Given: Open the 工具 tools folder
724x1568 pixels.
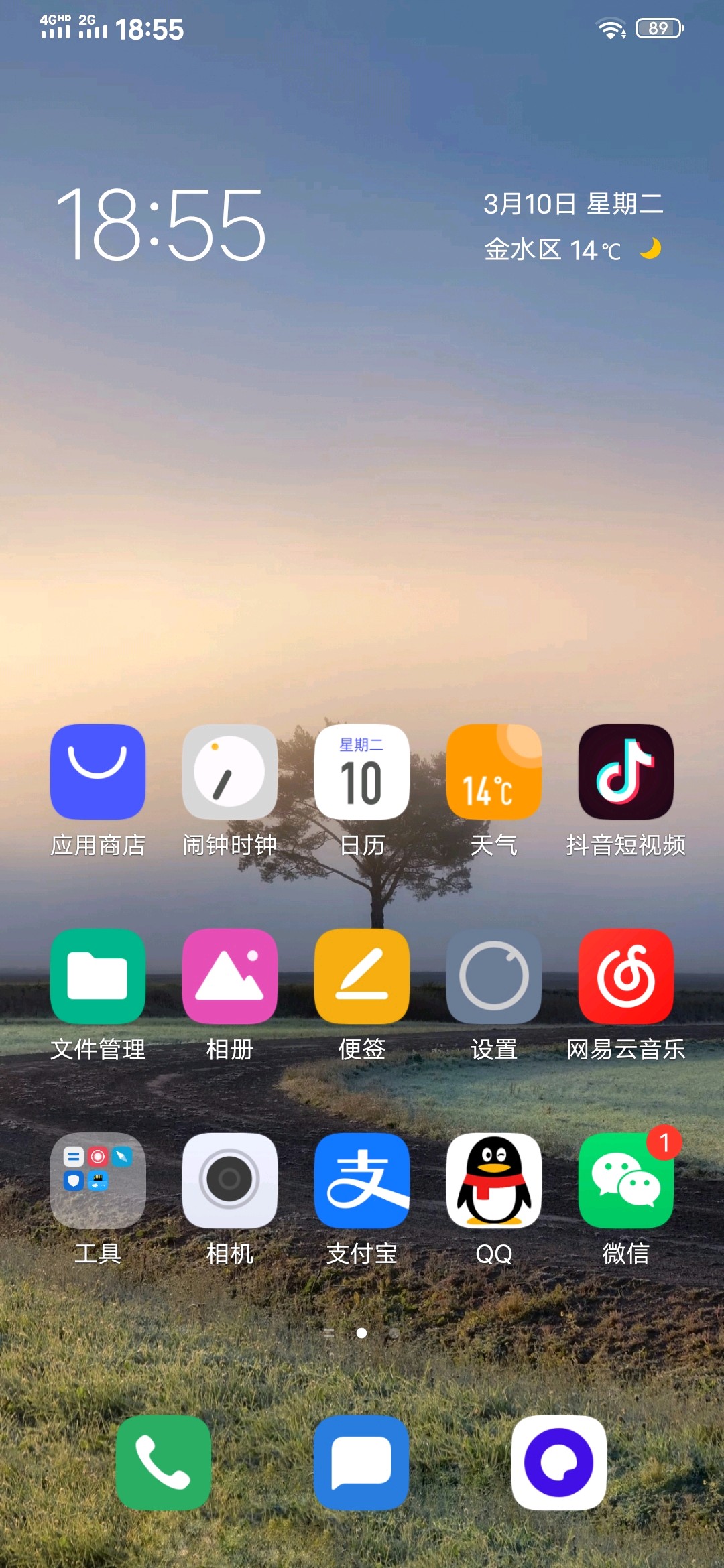Looking at the screenshot, I should click(x=97, y=1183).
